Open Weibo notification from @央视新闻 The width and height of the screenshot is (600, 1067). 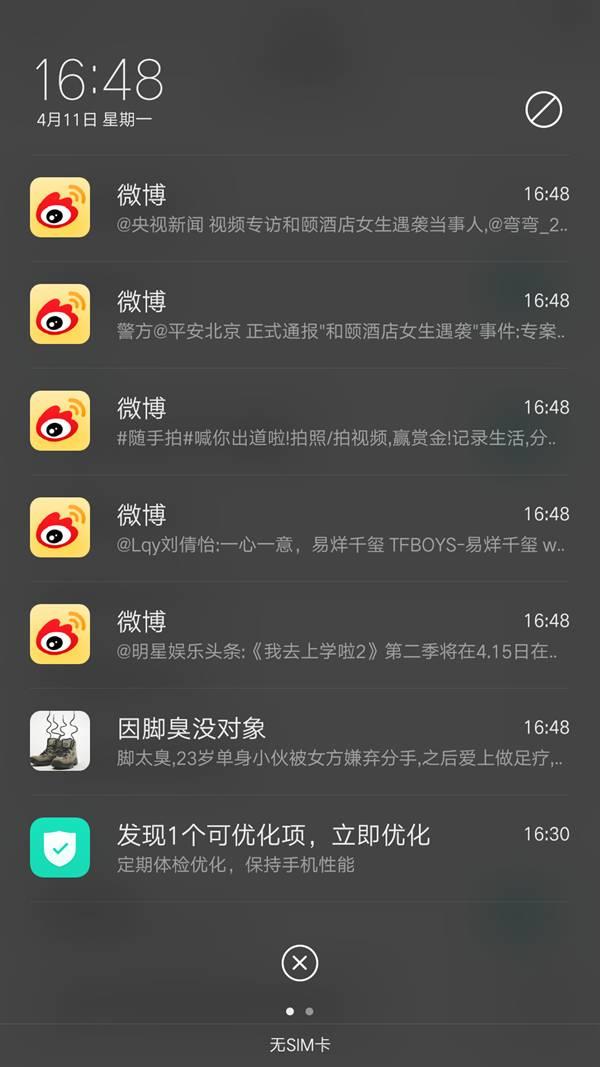click(x=300, y=208)
